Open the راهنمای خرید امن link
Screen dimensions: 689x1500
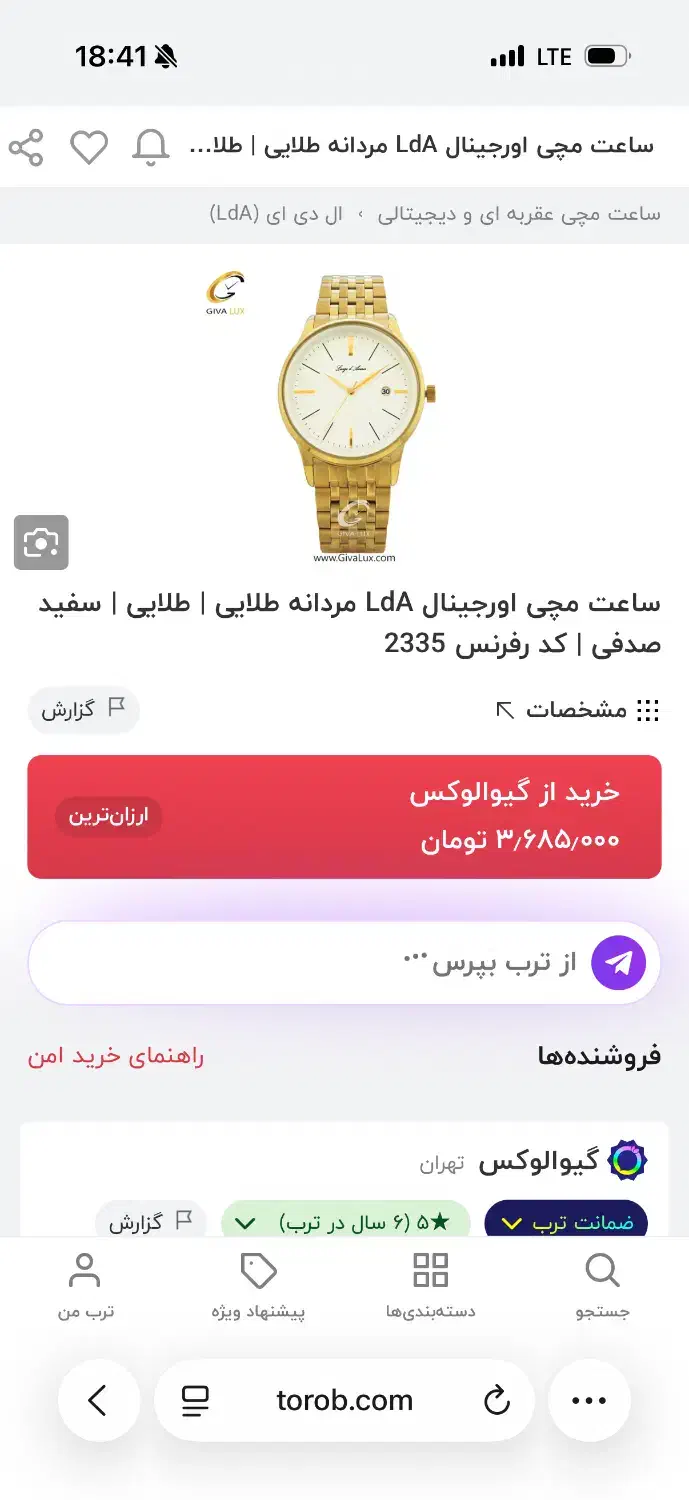(x=115, y=1057)
